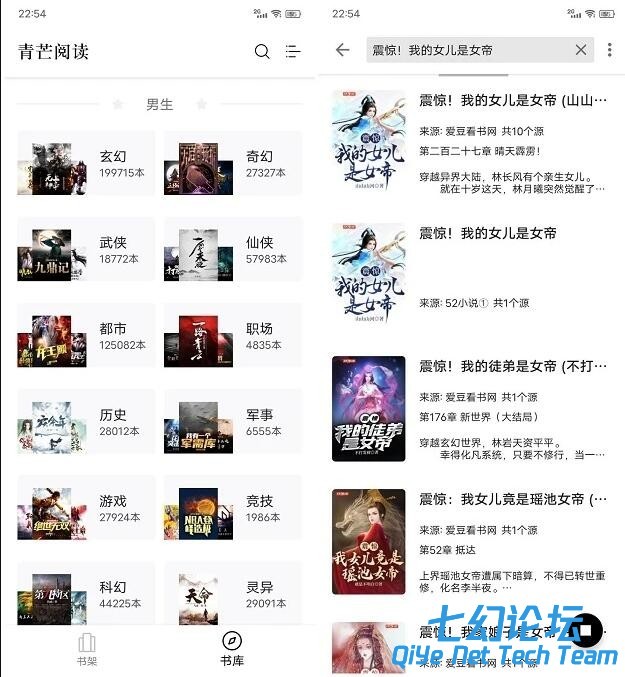625x677 pixels.
Task: Select the 都市 category
Action: coord(87,335)
